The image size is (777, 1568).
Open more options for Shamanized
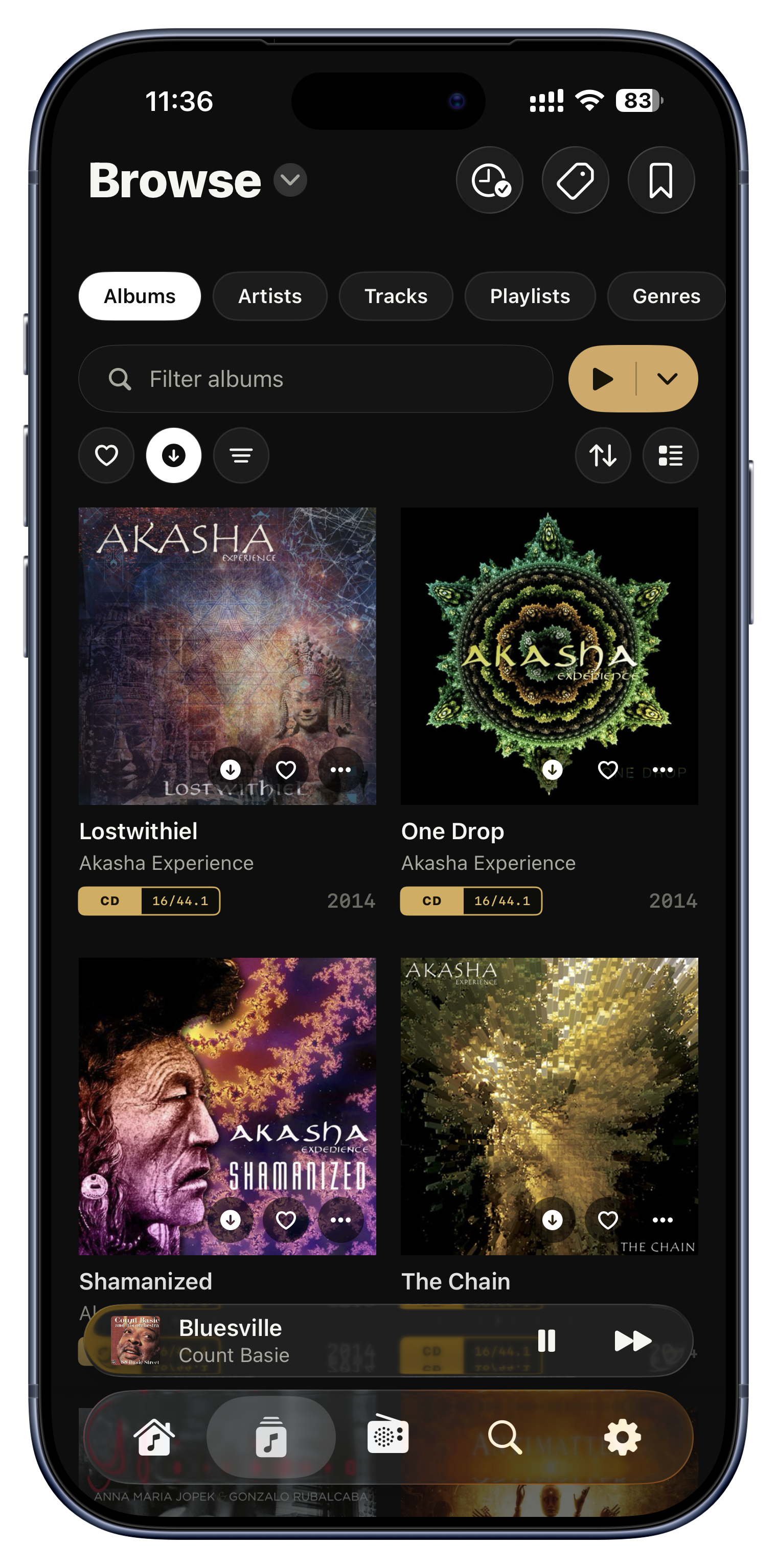[340, 1220]
